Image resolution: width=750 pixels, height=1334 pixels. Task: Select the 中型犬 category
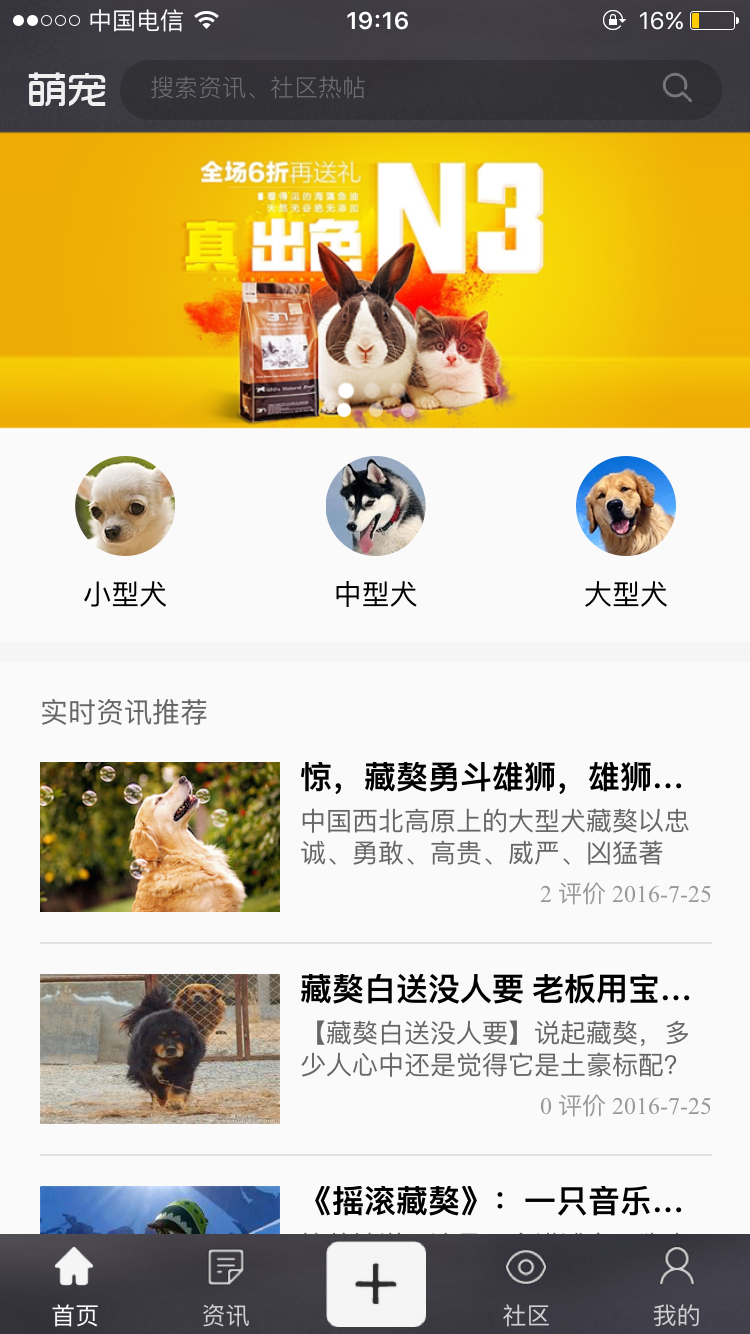pyautogui.click(x=375, y=530)
